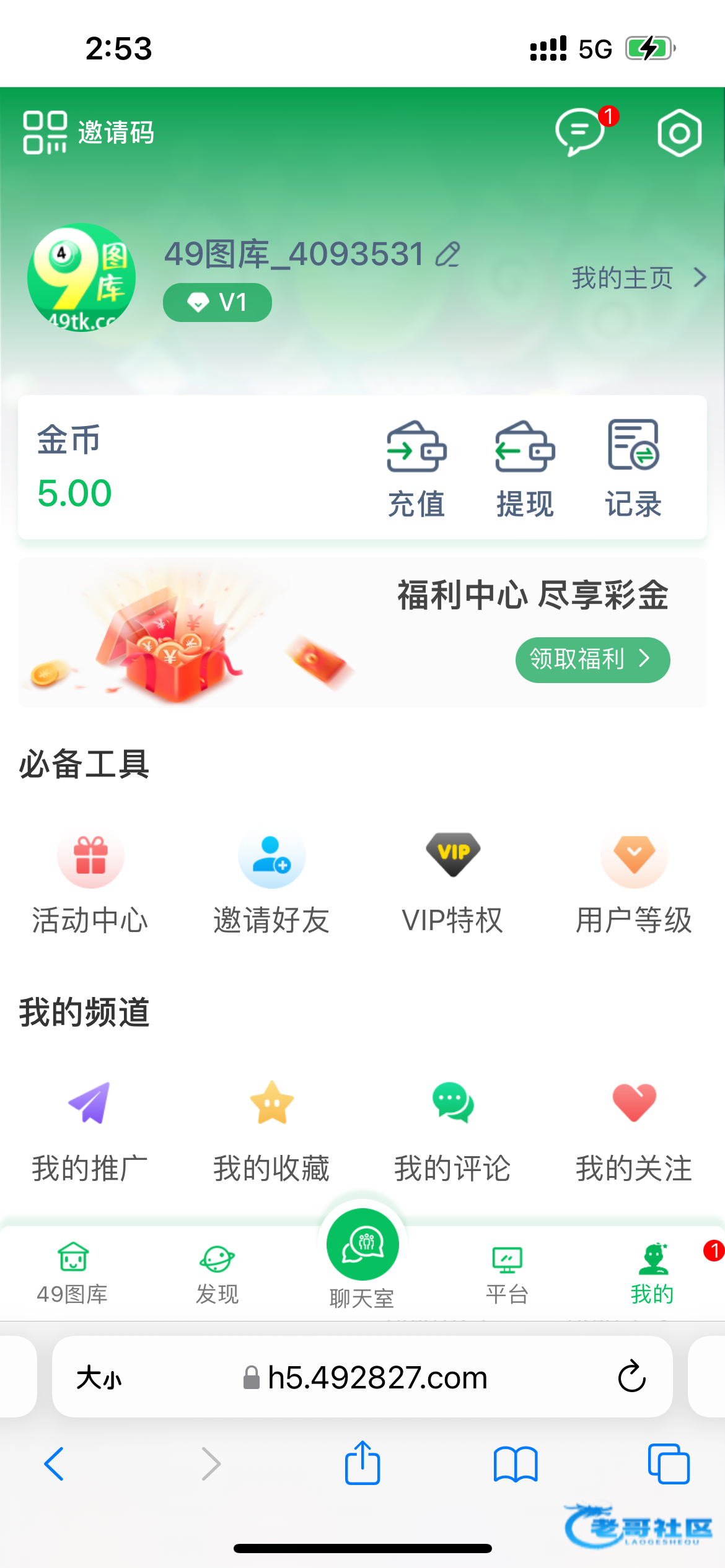The height and width of the screenshot is (1568, 725).
Task: Open the messages icon with red badge
Action: point(581,132)
